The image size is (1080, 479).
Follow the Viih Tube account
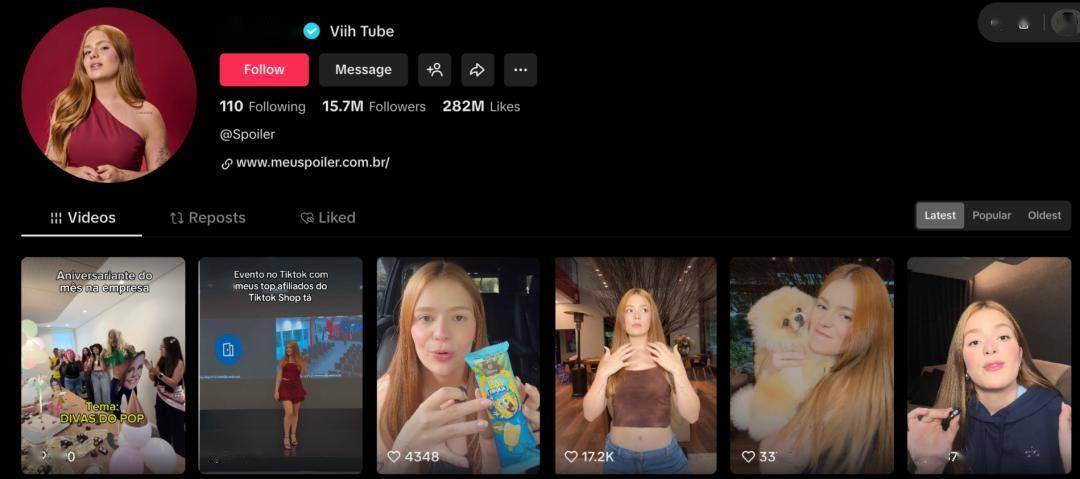[x=263, y=70]
